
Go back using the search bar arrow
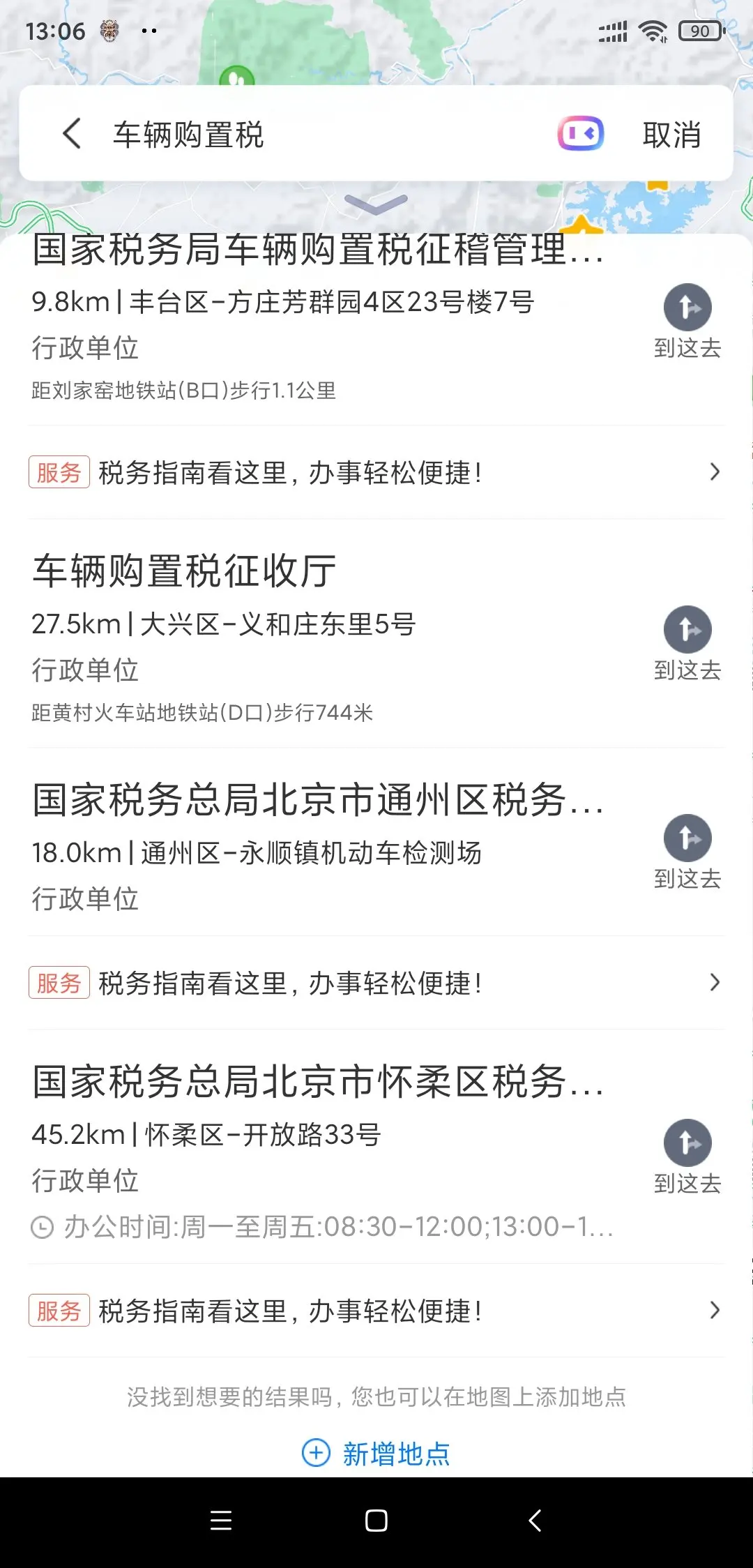[73, 133]
